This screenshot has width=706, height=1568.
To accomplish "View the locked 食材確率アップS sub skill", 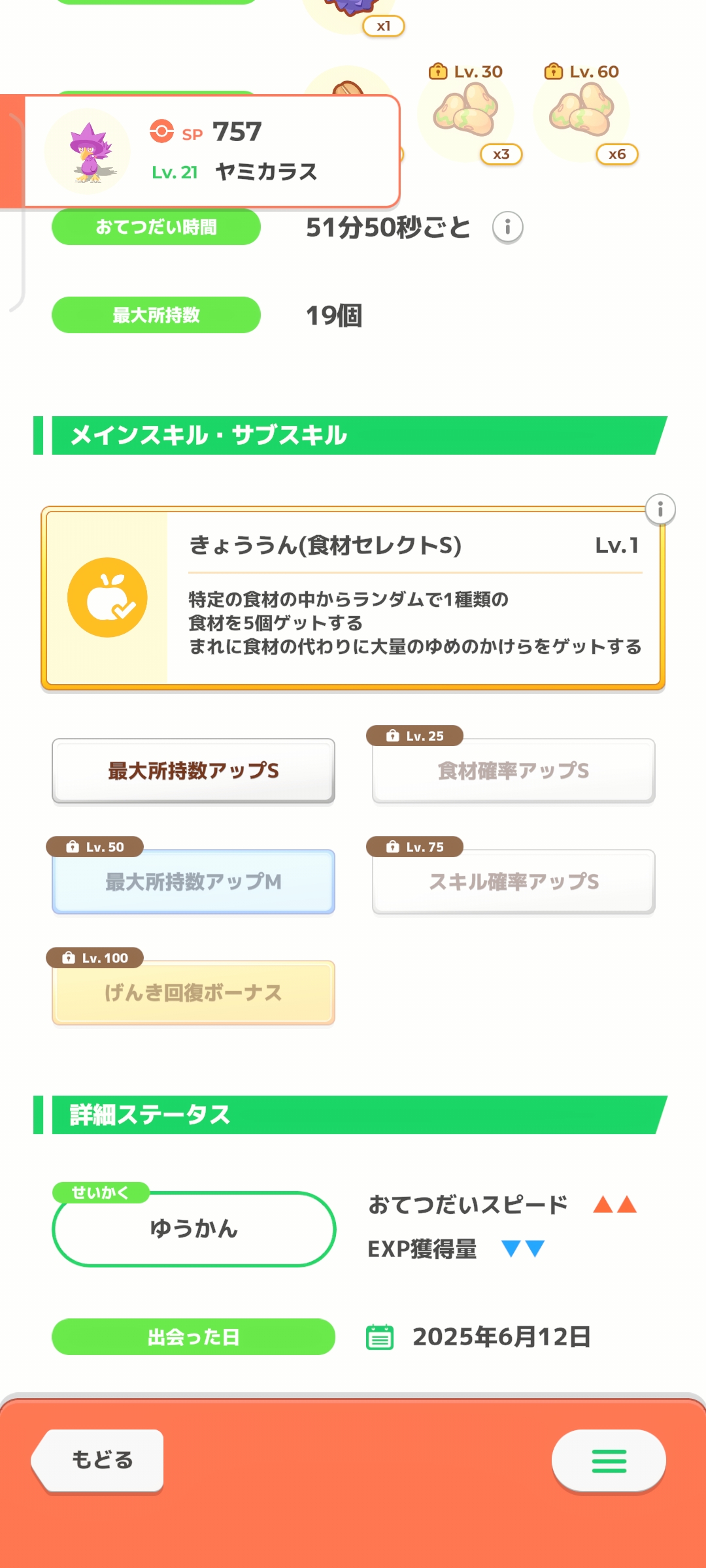I will 514,771.
